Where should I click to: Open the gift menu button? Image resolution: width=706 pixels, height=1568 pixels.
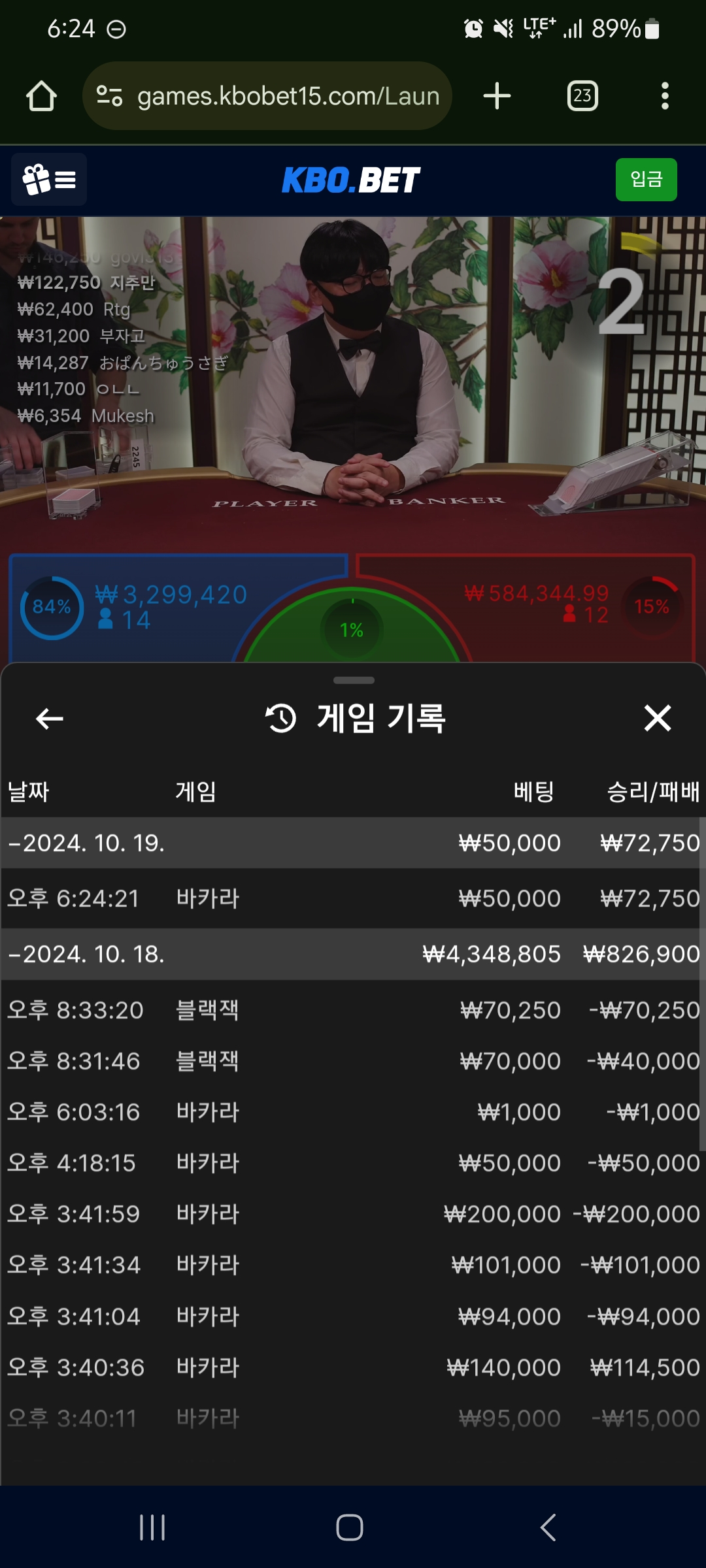coord(49,180)
